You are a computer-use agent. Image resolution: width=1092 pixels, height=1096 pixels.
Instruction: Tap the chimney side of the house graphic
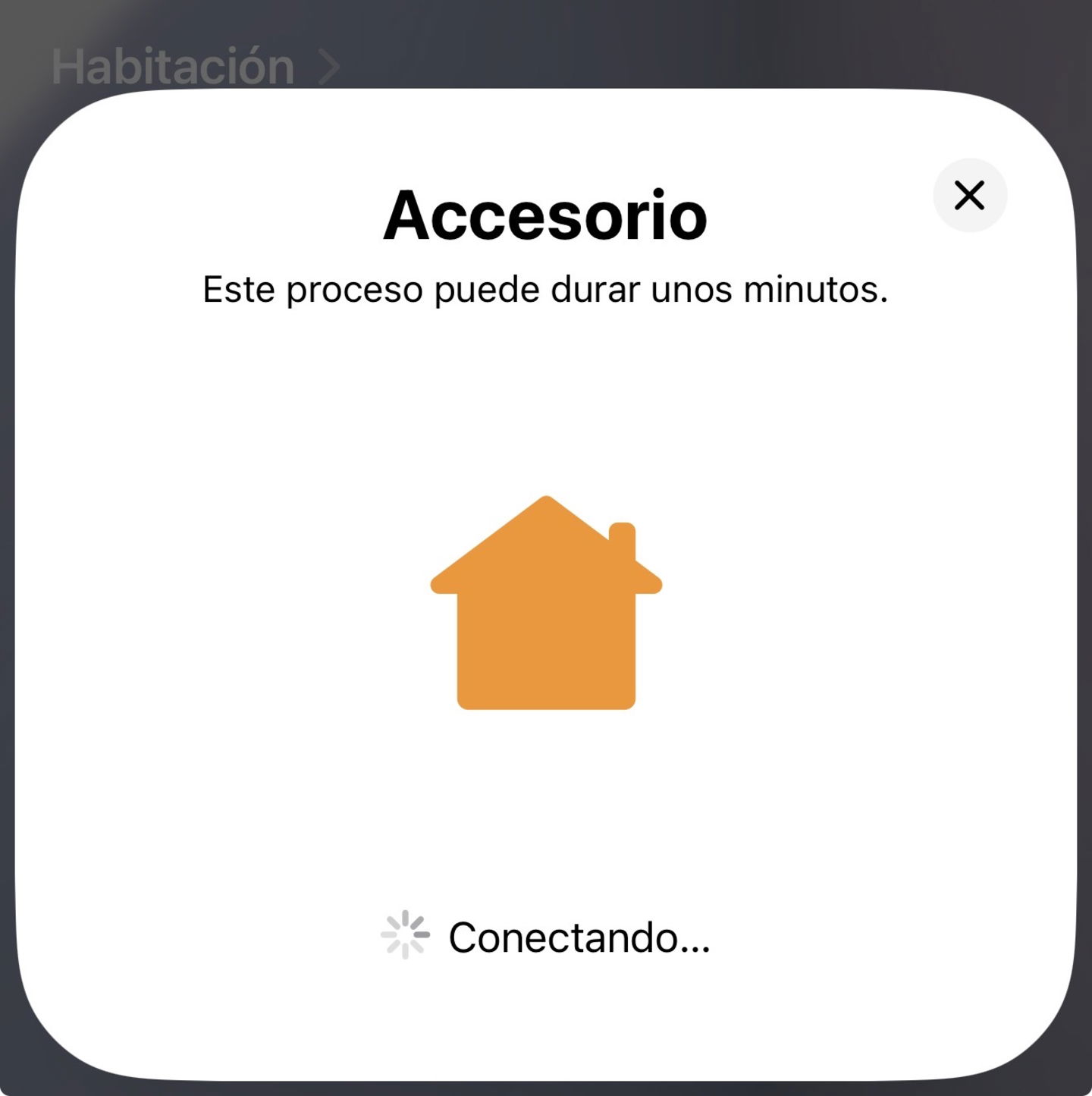coord(622,539)
